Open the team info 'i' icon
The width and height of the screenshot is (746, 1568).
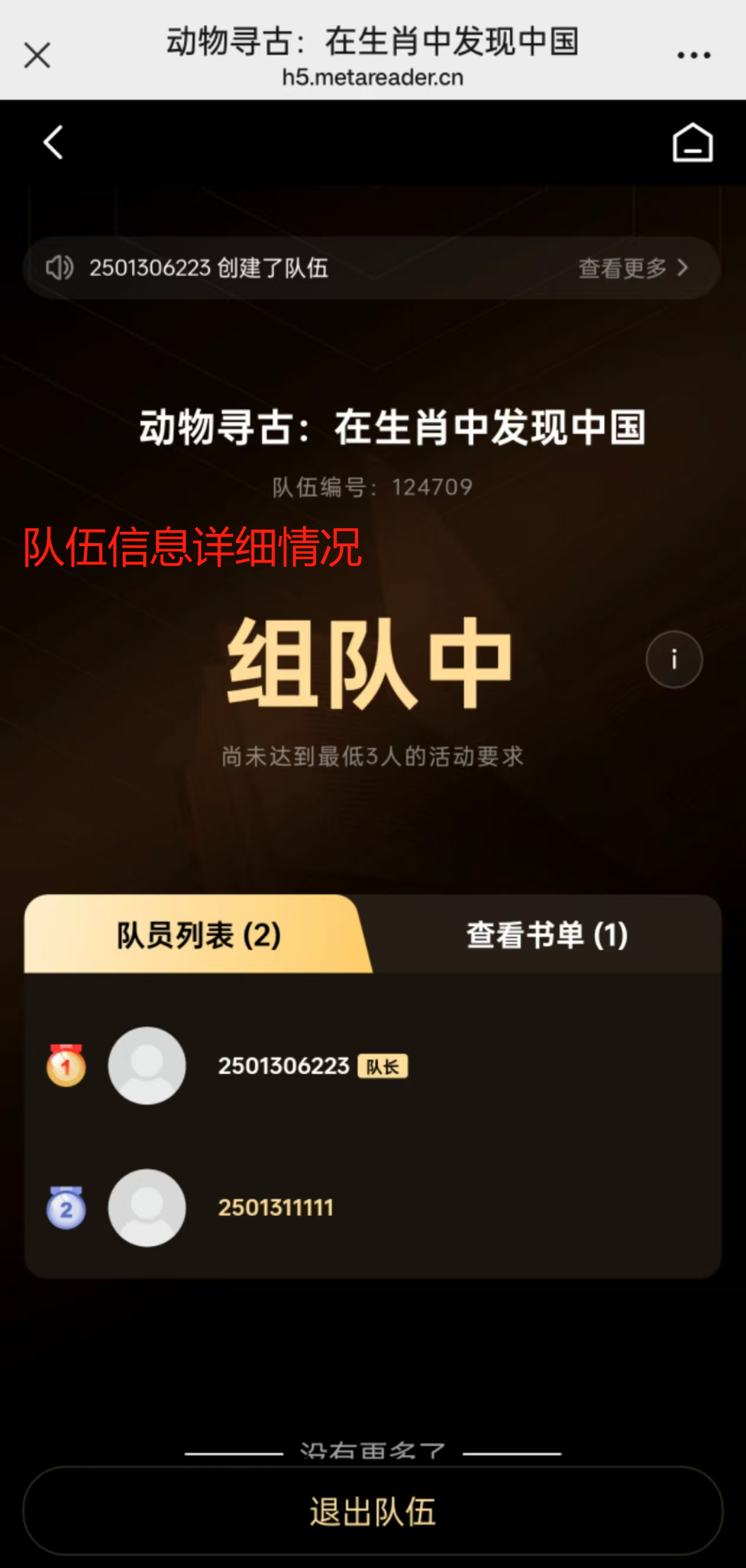(673, 659)
